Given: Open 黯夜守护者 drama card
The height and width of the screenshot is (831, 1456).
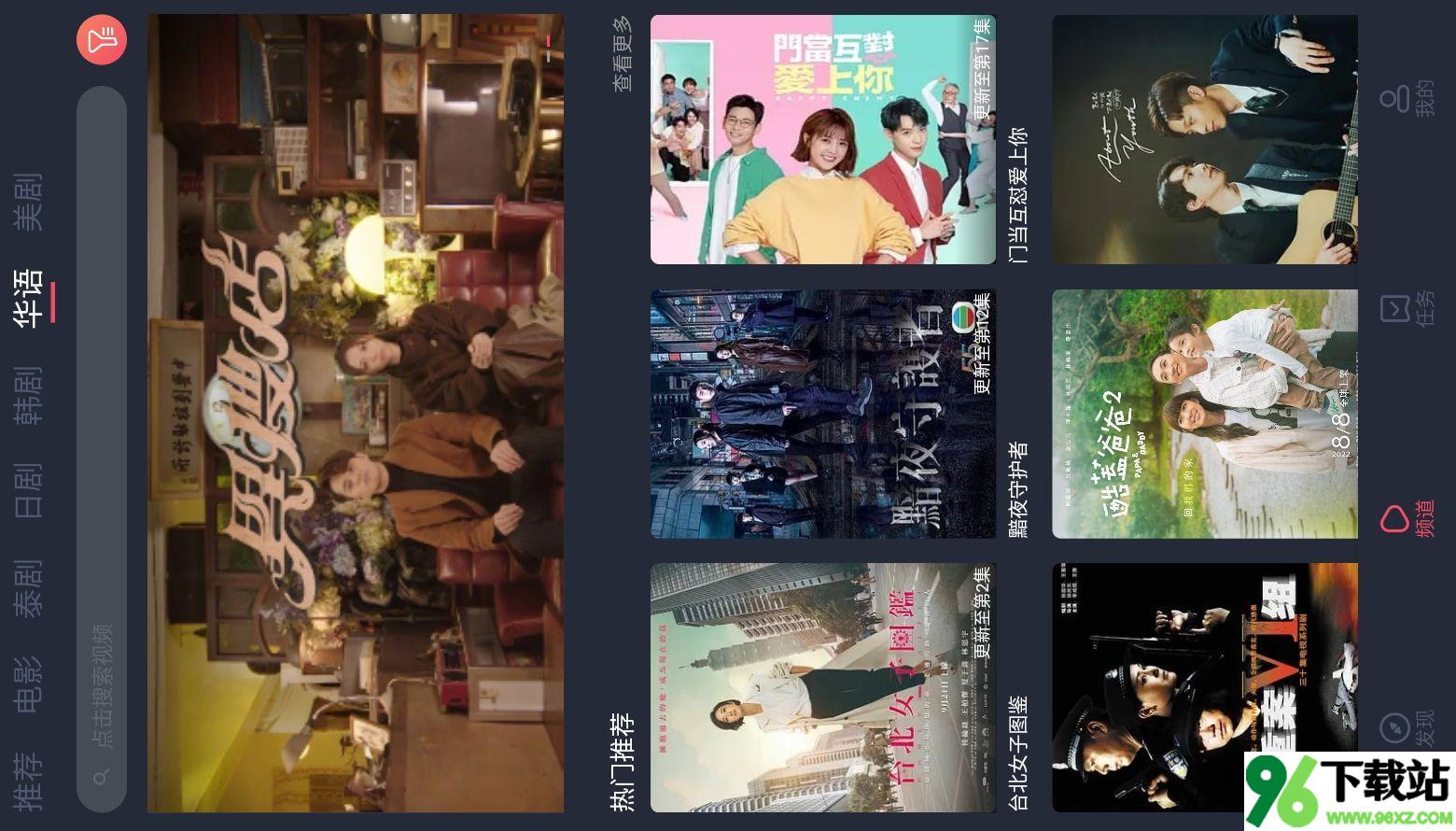Looking at the screenshot, I should point(822,414).
